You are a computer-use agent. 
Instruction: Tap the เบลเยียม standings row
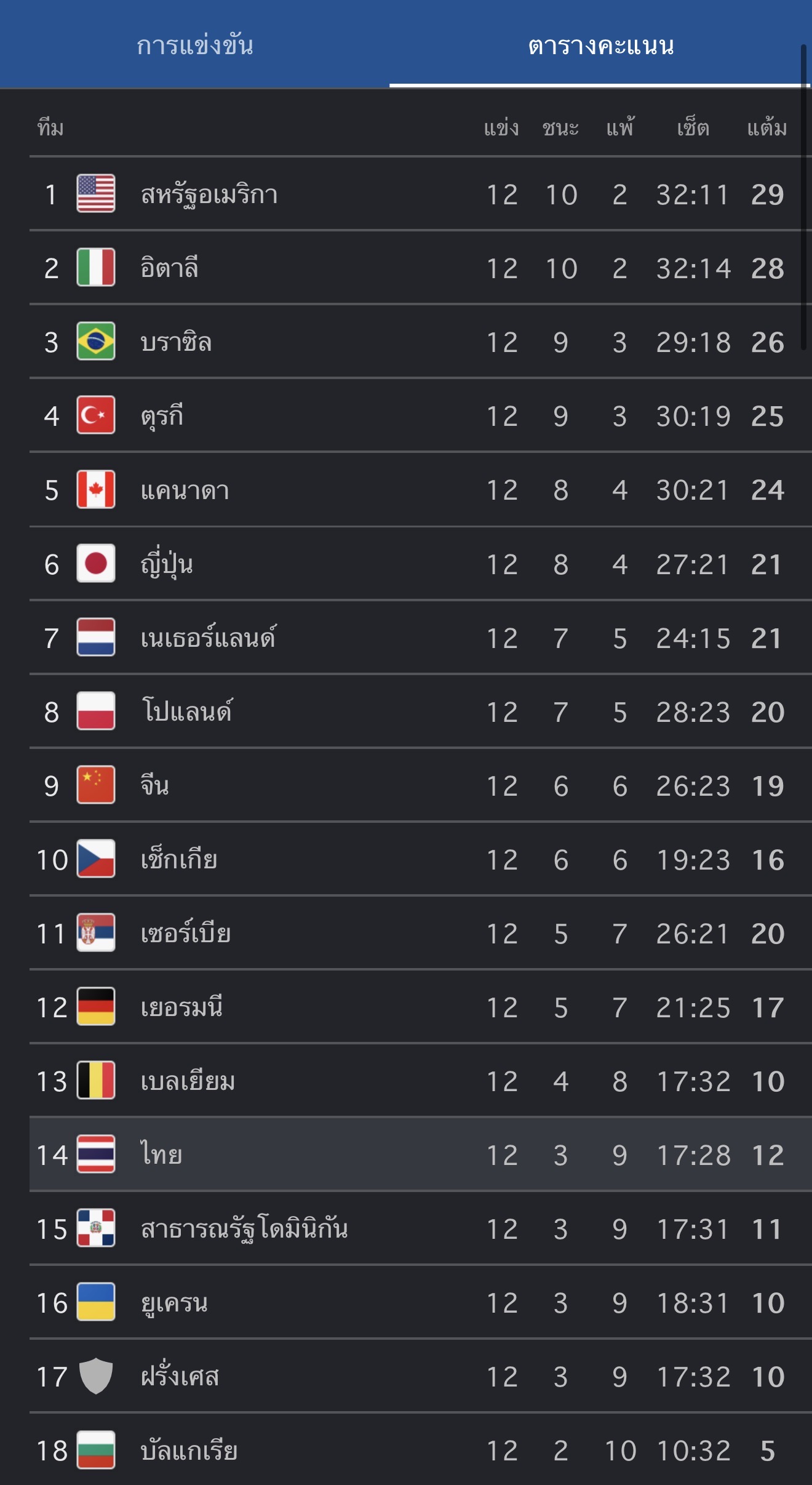(421, 1081)
